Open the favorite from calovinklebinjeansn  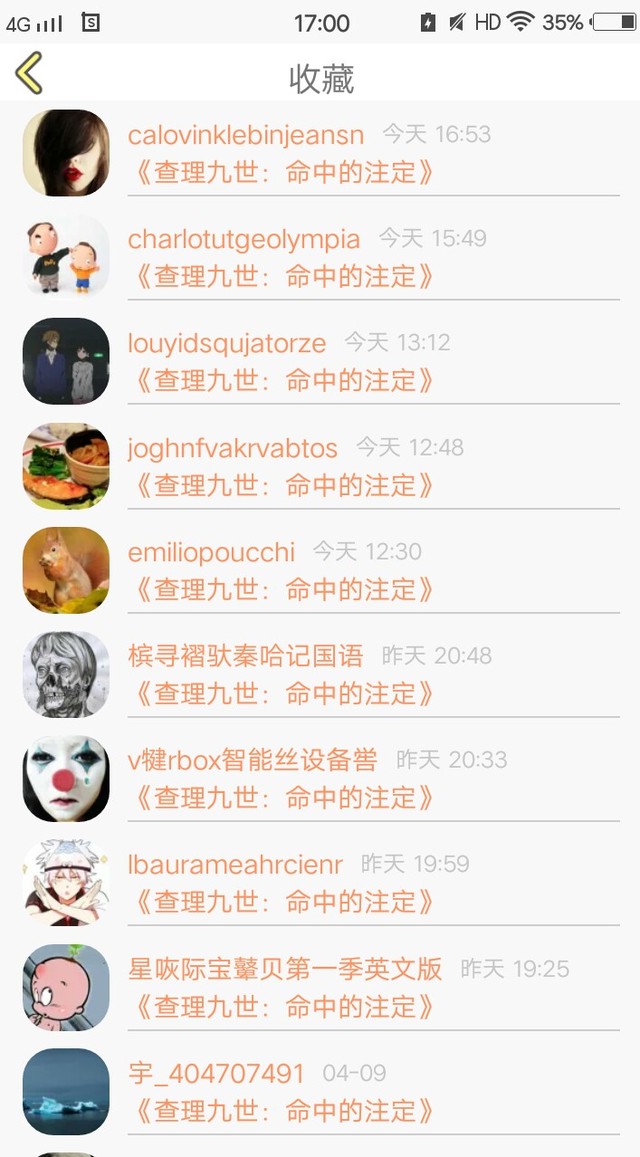coord(320,153)
